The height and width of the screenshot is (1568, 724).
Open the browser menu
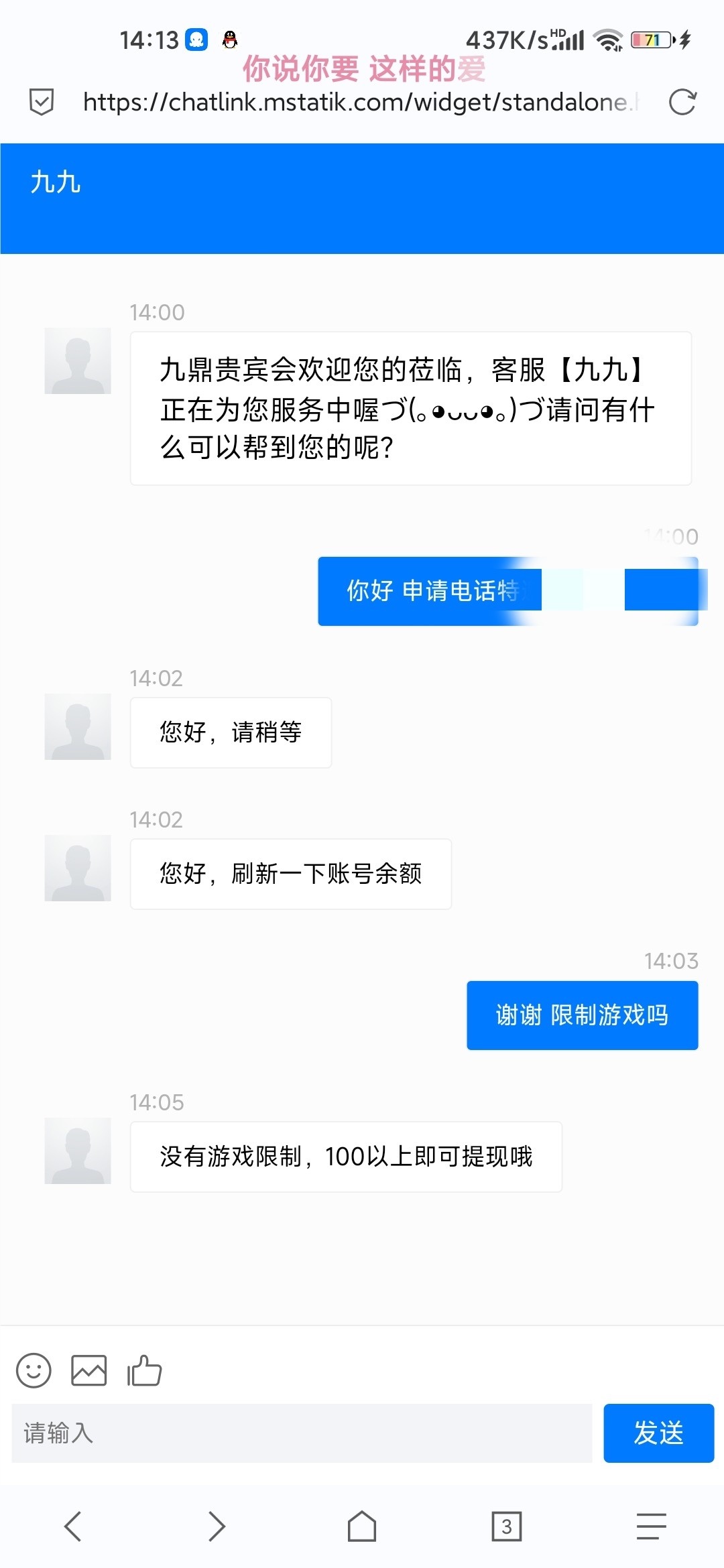point(651,1526)
